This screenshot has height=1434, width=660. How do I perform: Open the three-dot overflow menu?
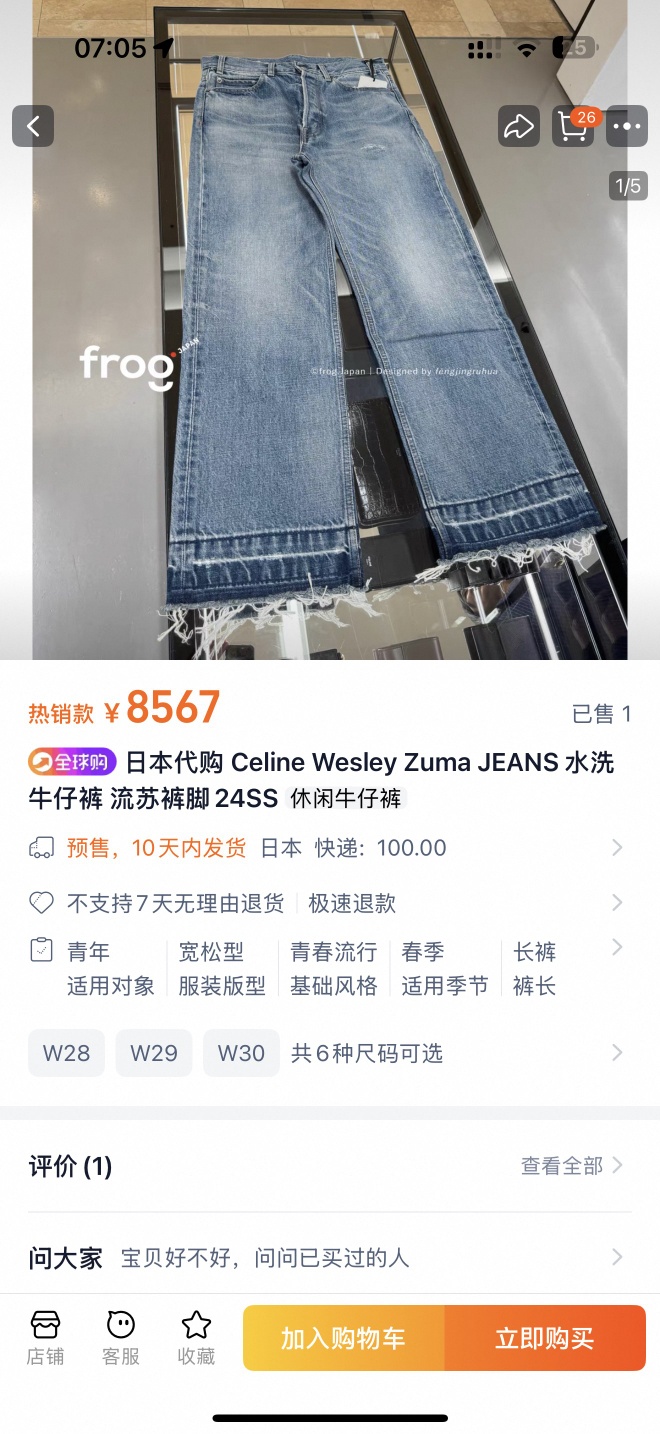(x=627, y=126)
